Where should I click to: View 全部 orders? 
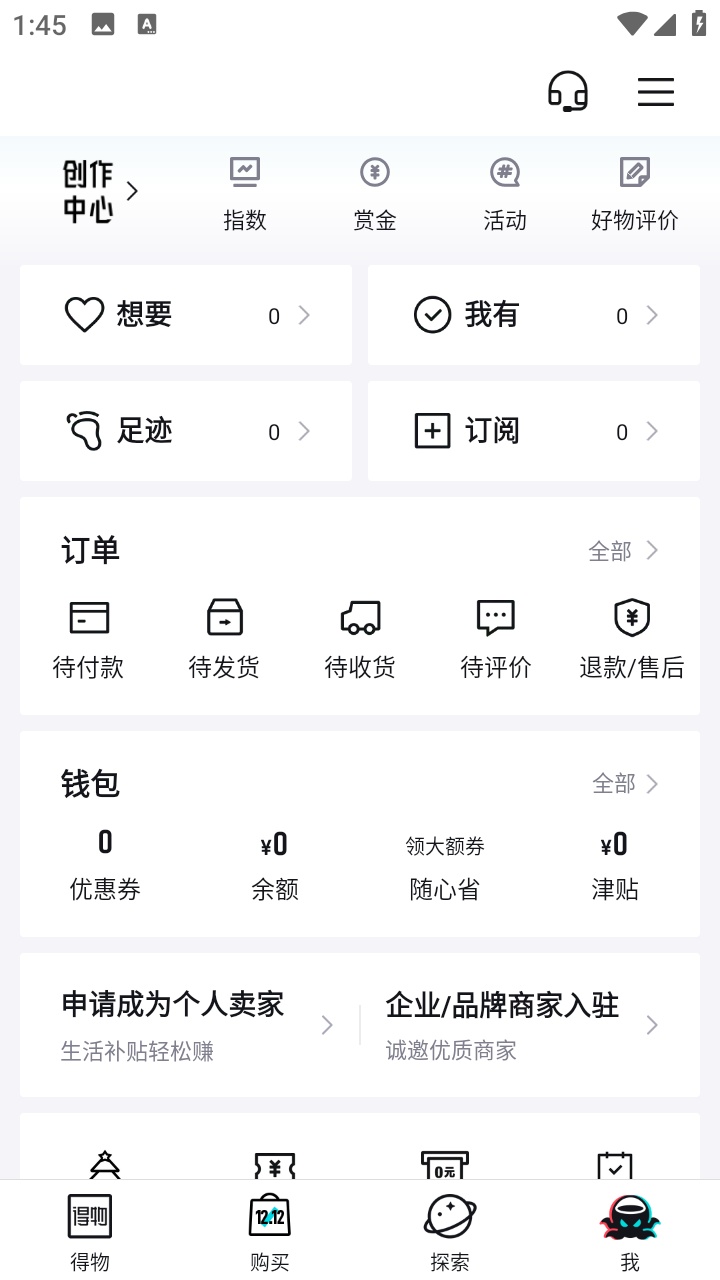pos(623,551)
